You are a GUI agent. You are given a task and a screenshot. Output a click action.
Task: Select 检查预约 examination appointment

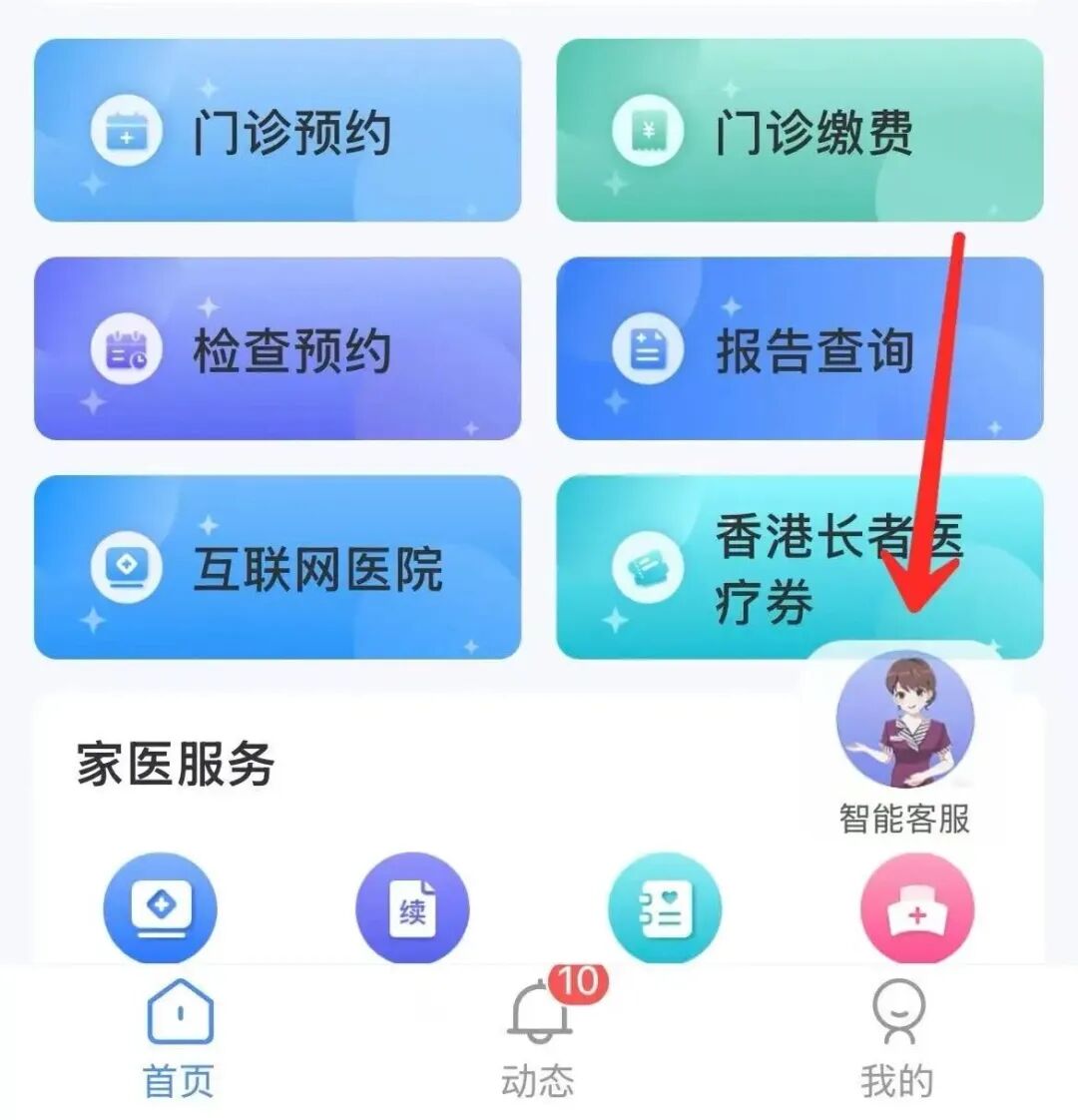(x=277, y=349)
